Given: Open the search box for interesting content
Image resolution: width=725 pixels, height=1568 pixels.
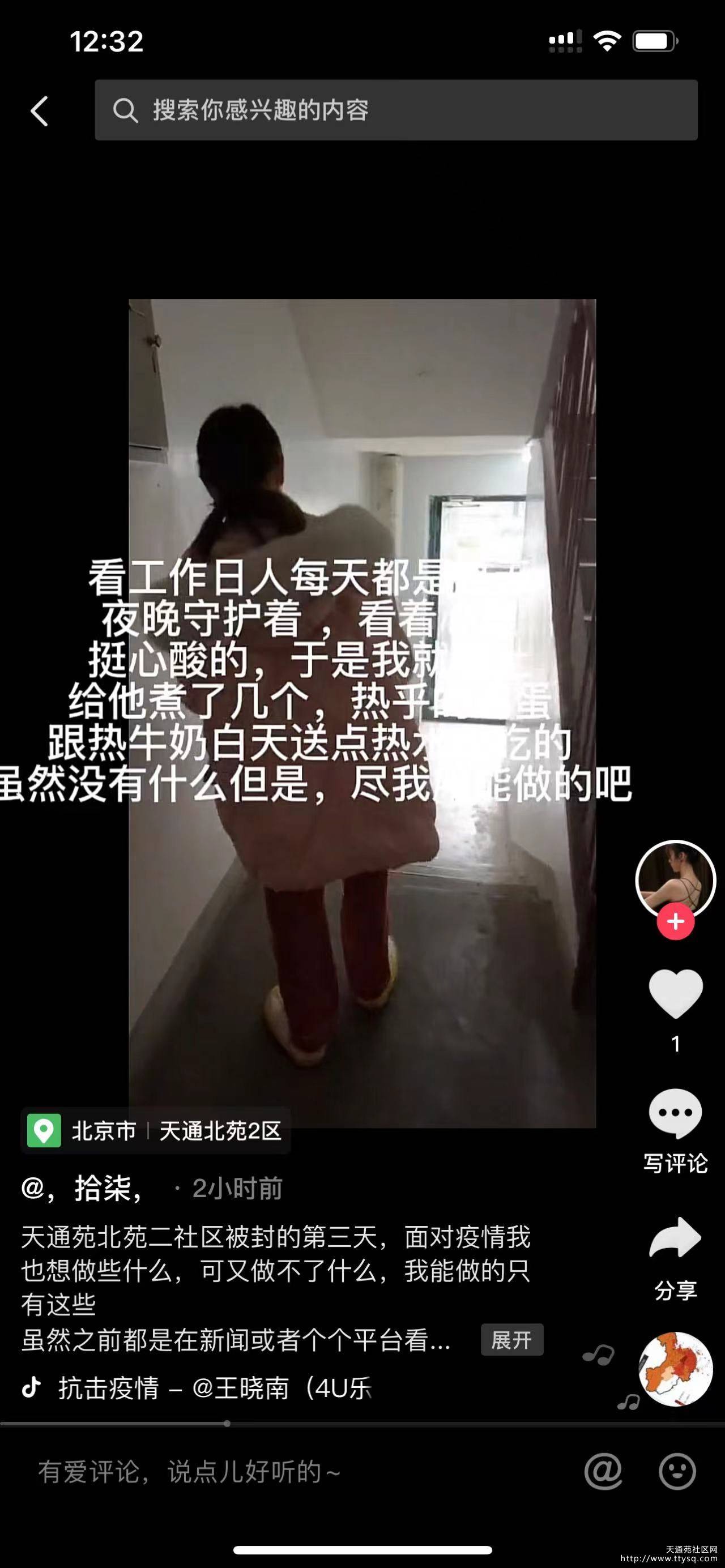Looking at the screenshot, I should pyautogui.click(x=396, y=110).
